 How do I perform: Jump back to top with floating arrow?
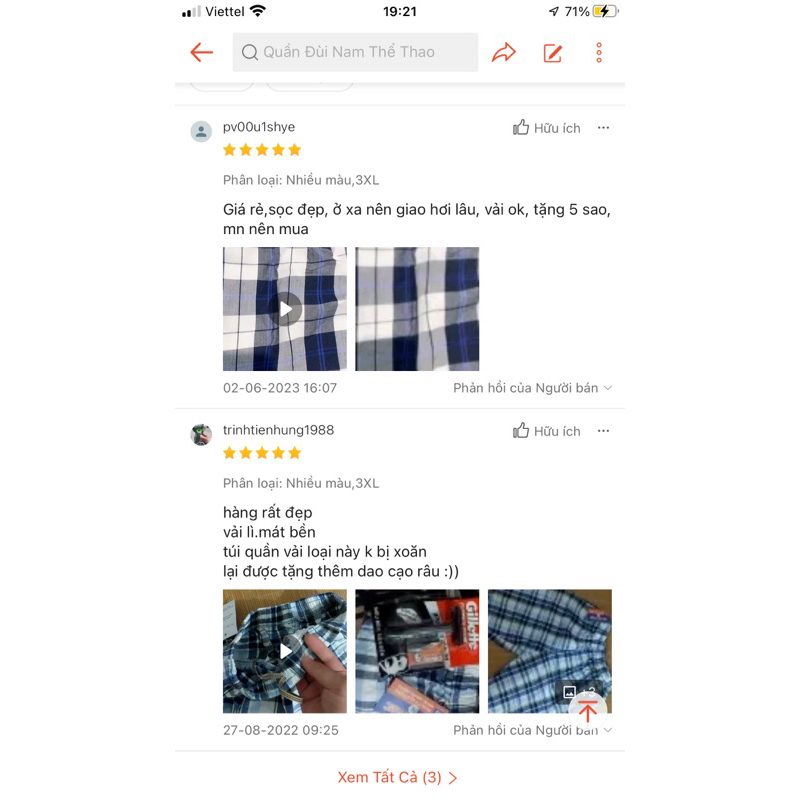point(587,710)
